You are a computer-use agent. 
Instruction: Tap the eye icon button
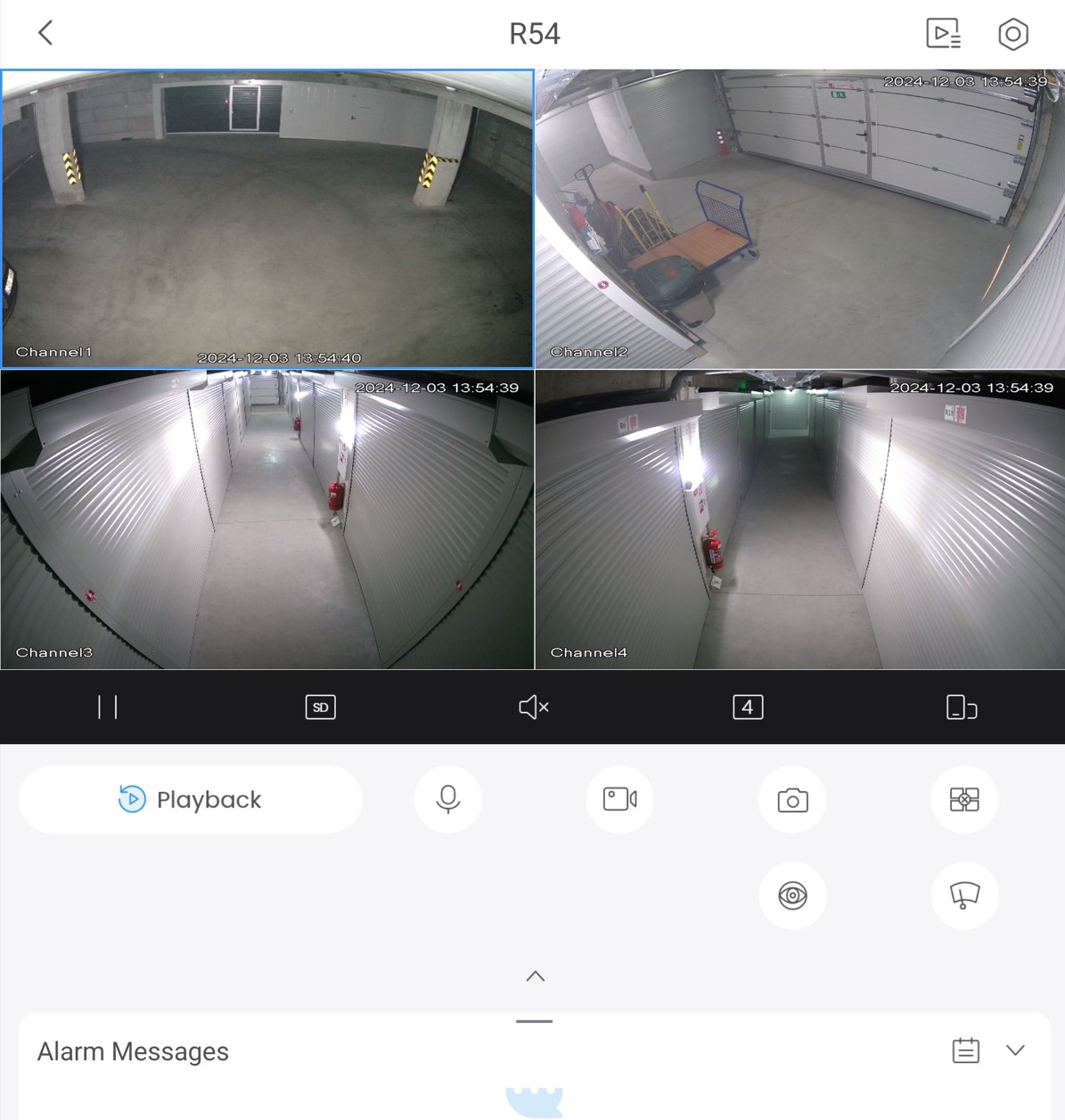coord(792,895)
